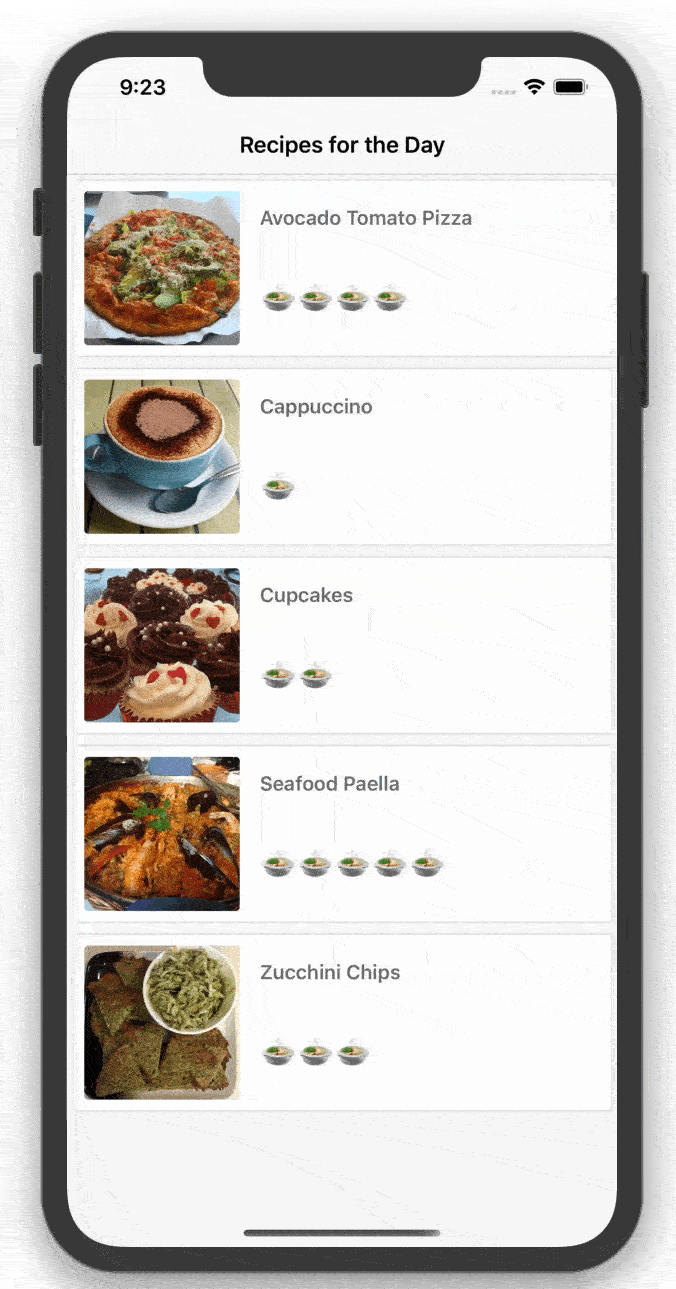Open the Cappuccino recipe card
Image resolution: width=676 pixels, height=1289 pixels.
[x=344, y=457]
